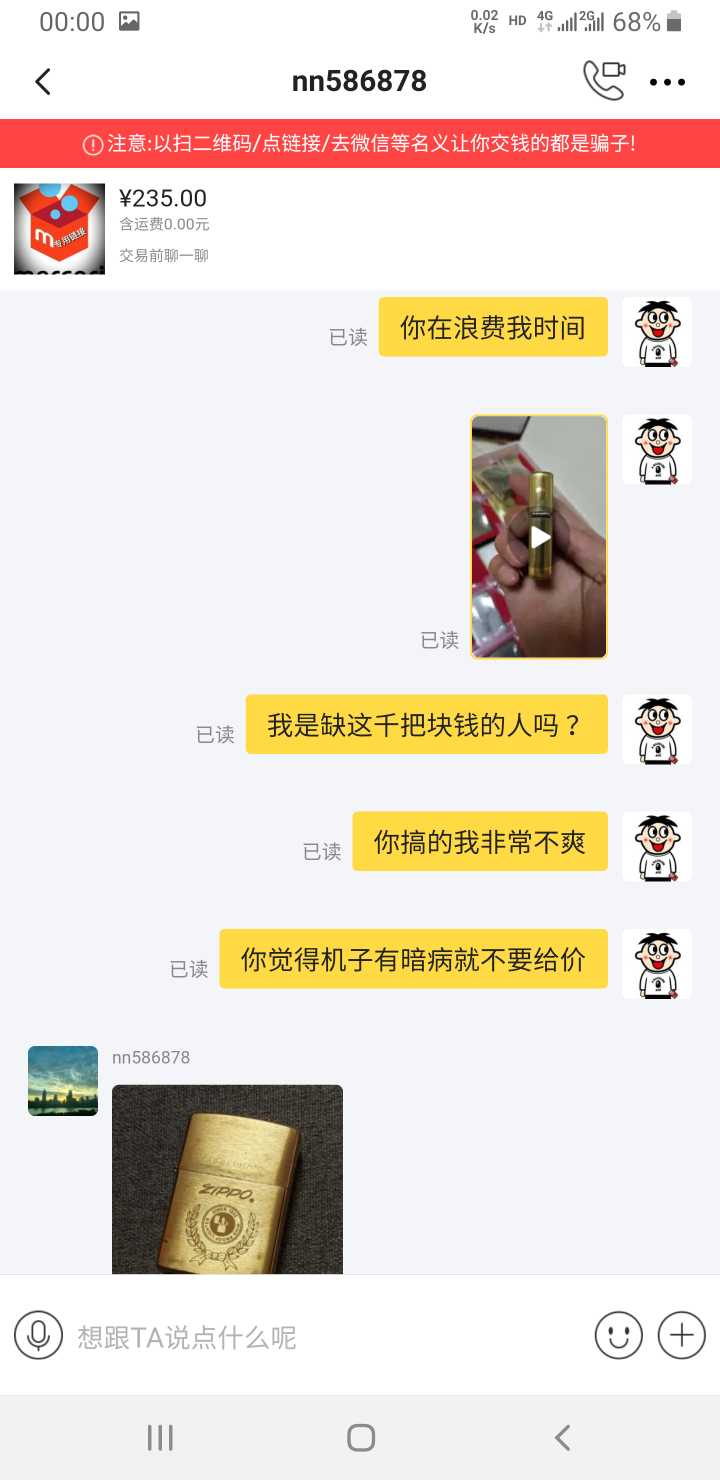
Task: Open the emoji picker
Action: (618, 1335)
